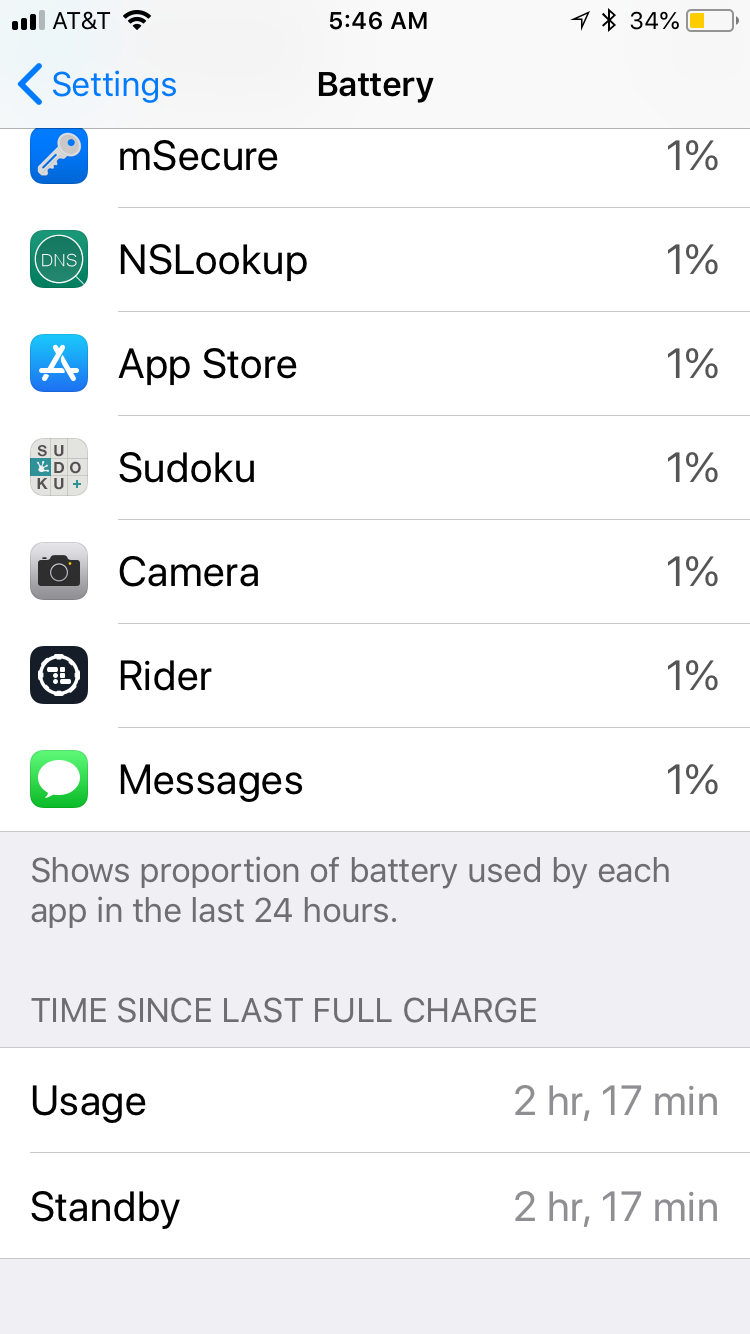
Task: Tap the Sudoku battery usage row
Action: tap(375, 468)
